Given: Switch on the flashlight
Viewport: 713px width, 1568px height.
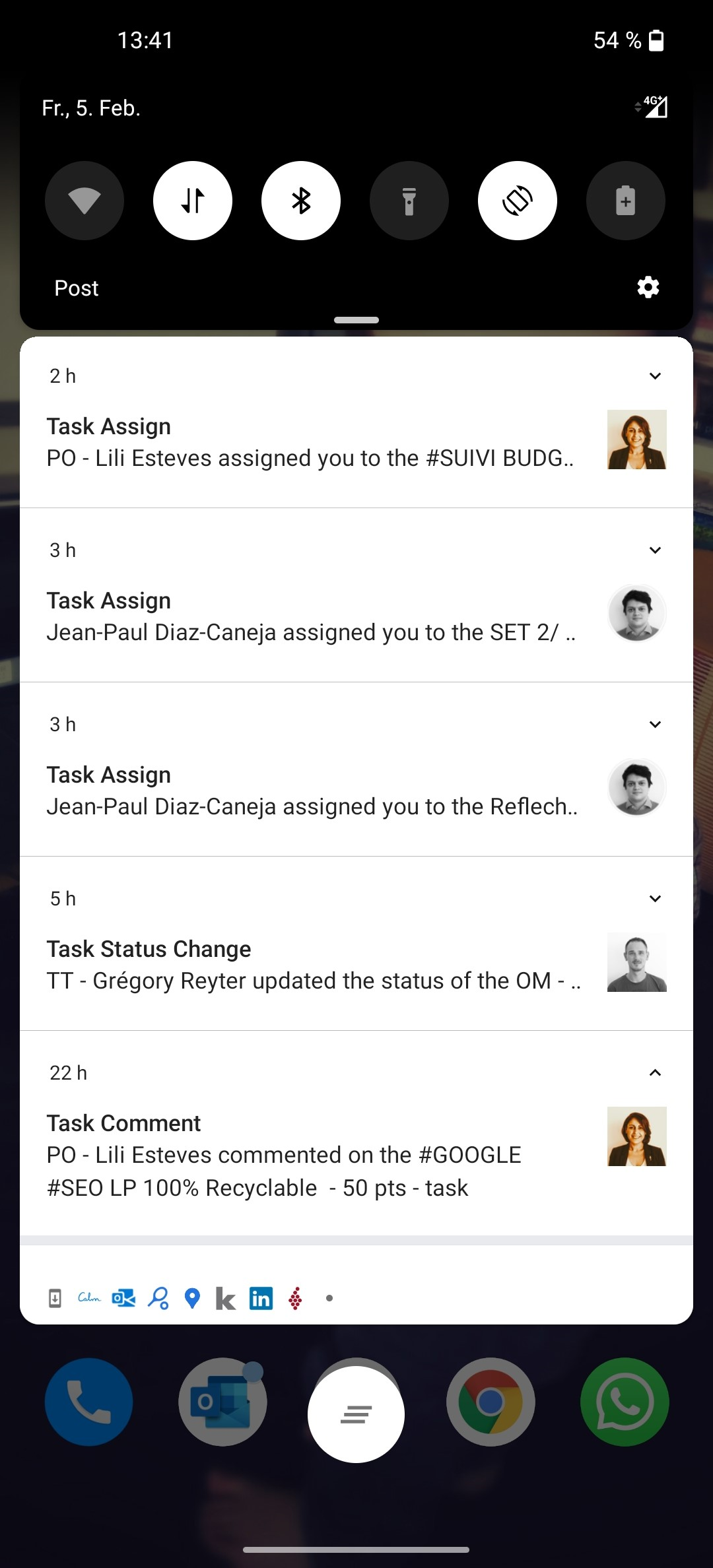Looking at the screenshot, I should click(x=409, y=201).
